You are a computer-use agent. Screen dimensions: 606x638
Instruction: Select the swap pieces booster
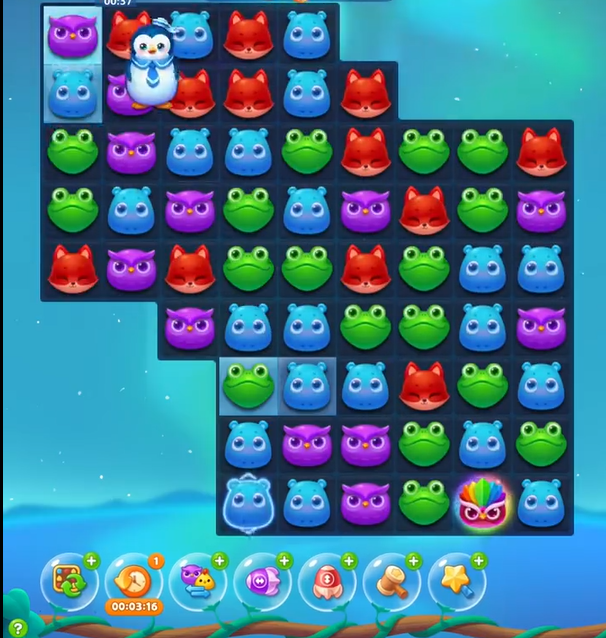point(198,583)
